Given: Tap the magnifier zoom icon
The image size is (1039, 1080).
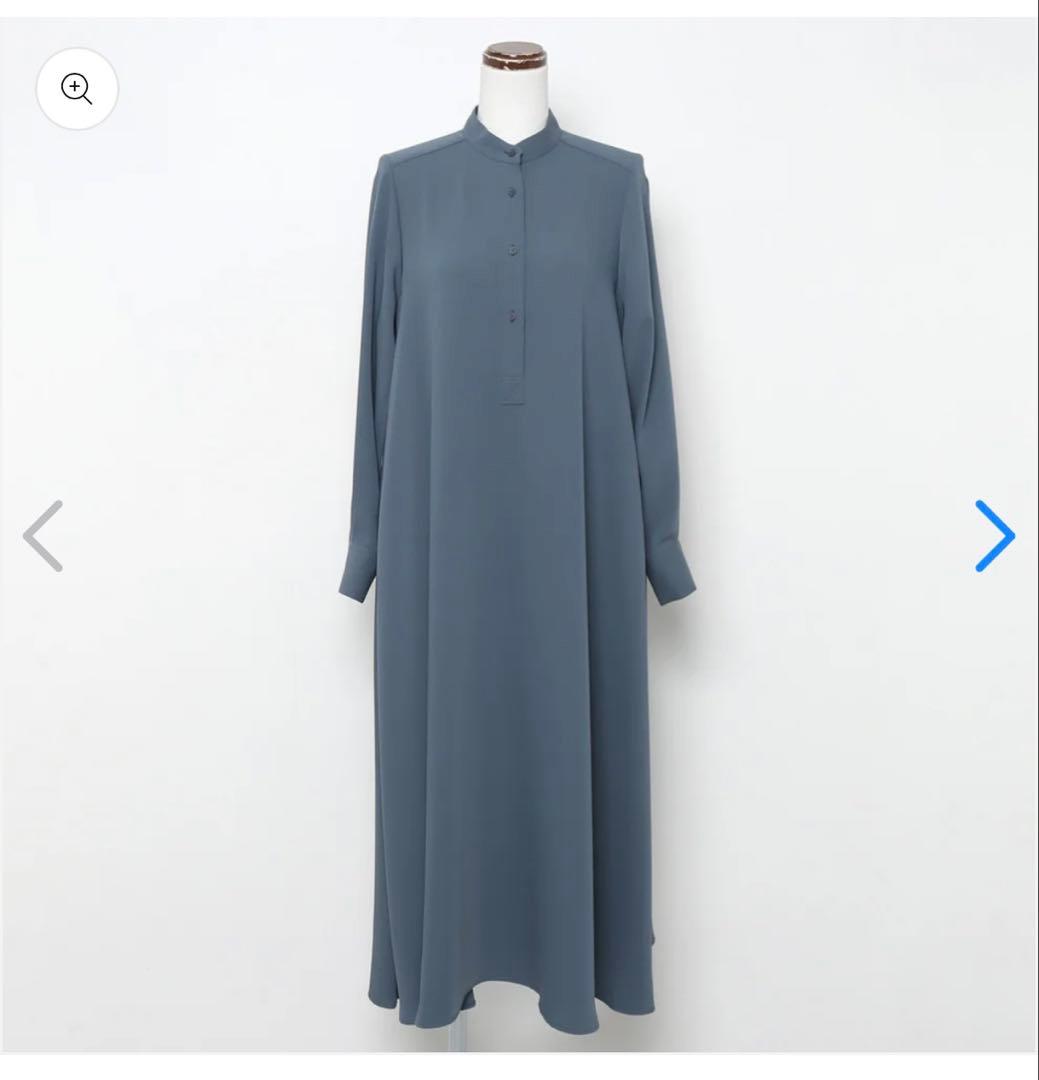Looking at the screenshot, I should (77, 89).
